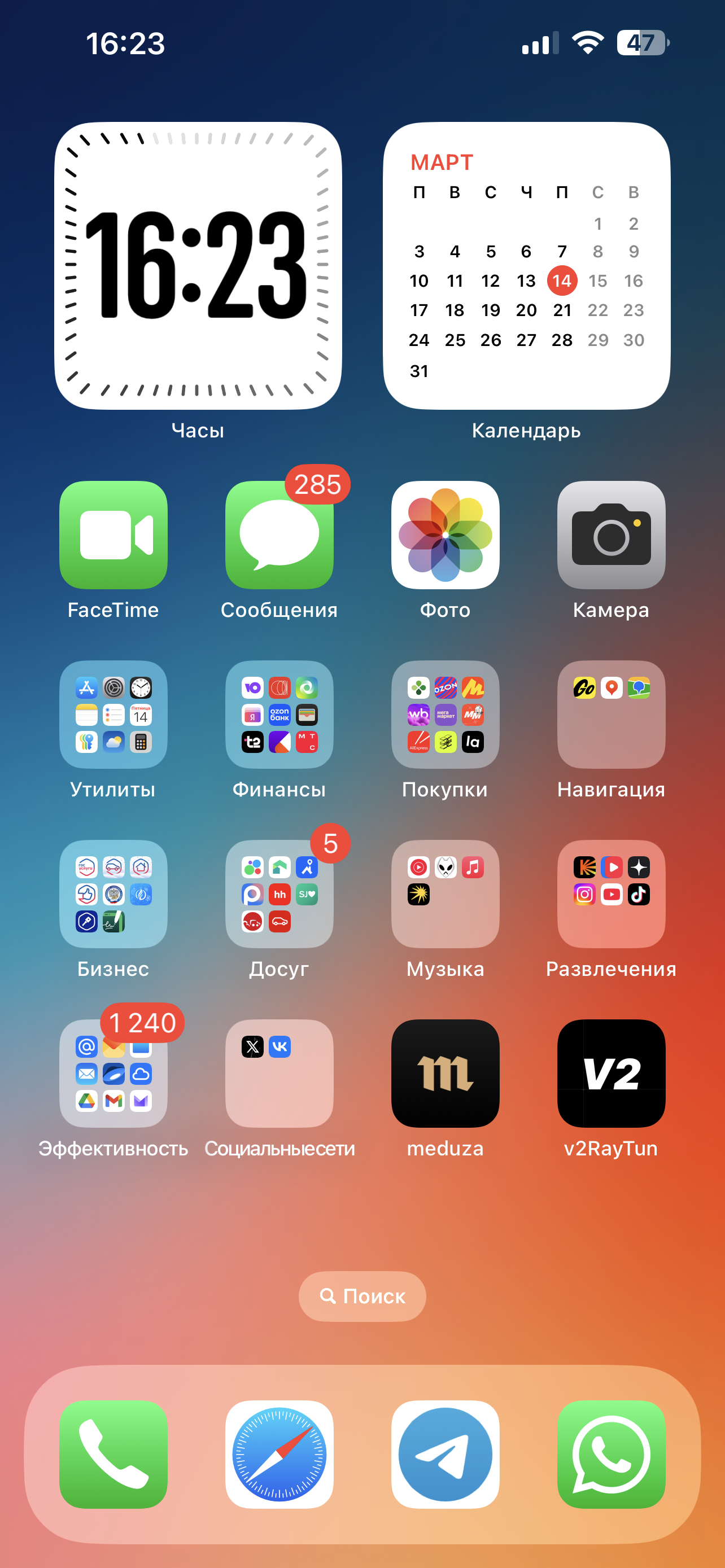The height and width of the screenshot is (1568, 725).
Task: Open the Камера app
Action: coord(611,535)
